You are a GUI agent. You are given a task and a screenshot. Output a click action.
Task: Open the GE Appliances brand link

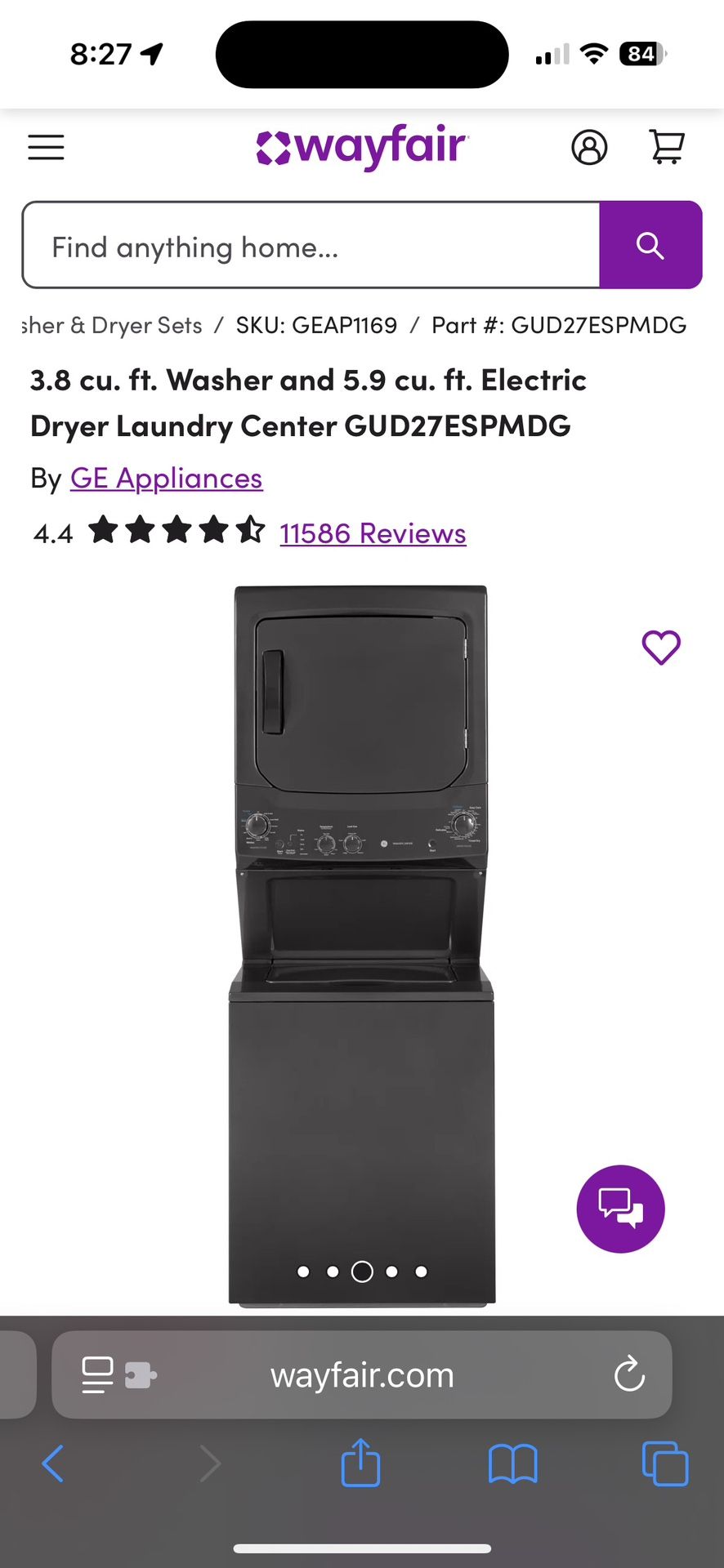click(167, 478)
